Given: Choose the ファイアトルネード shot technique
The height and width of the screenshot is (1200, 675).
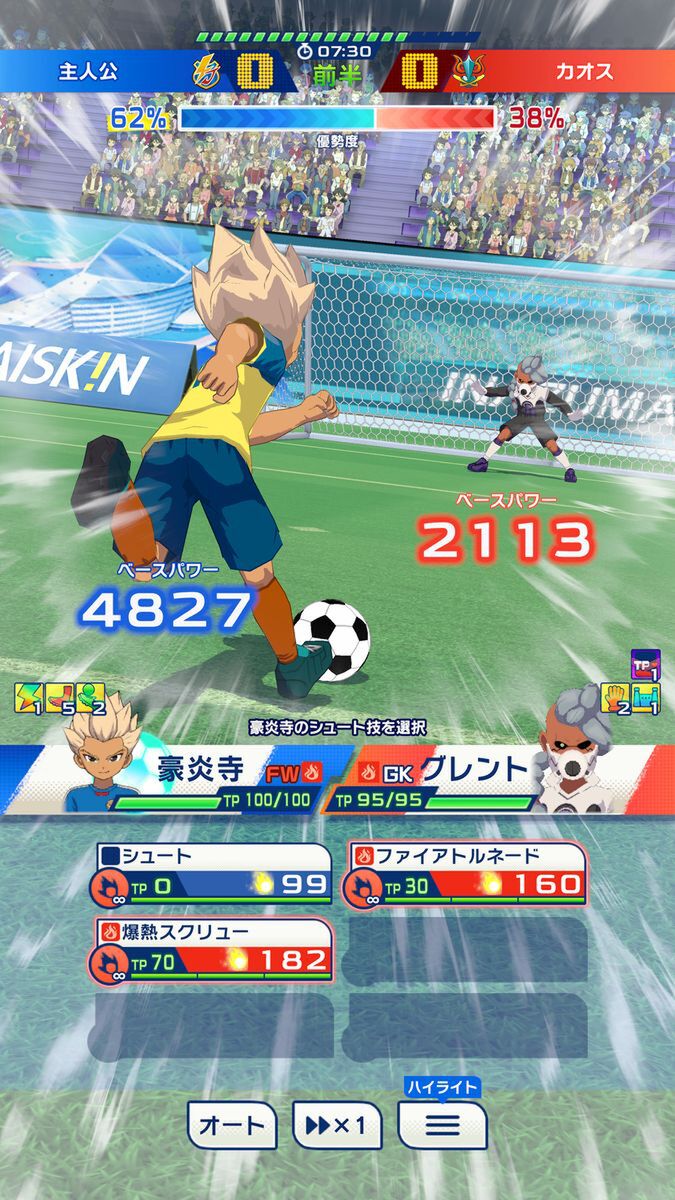Looking at the screenshot, I should click(466, 875).
